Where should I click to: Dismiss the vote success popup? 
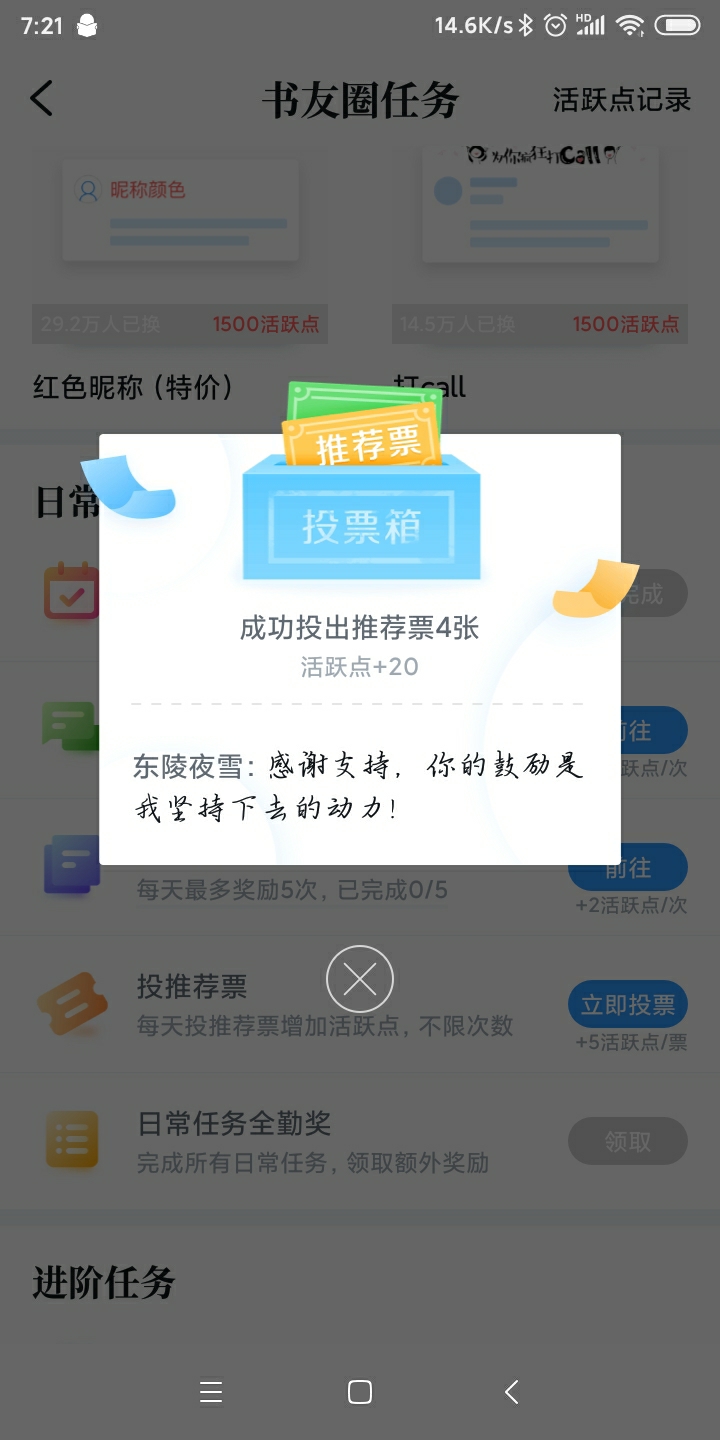[360, 979]
